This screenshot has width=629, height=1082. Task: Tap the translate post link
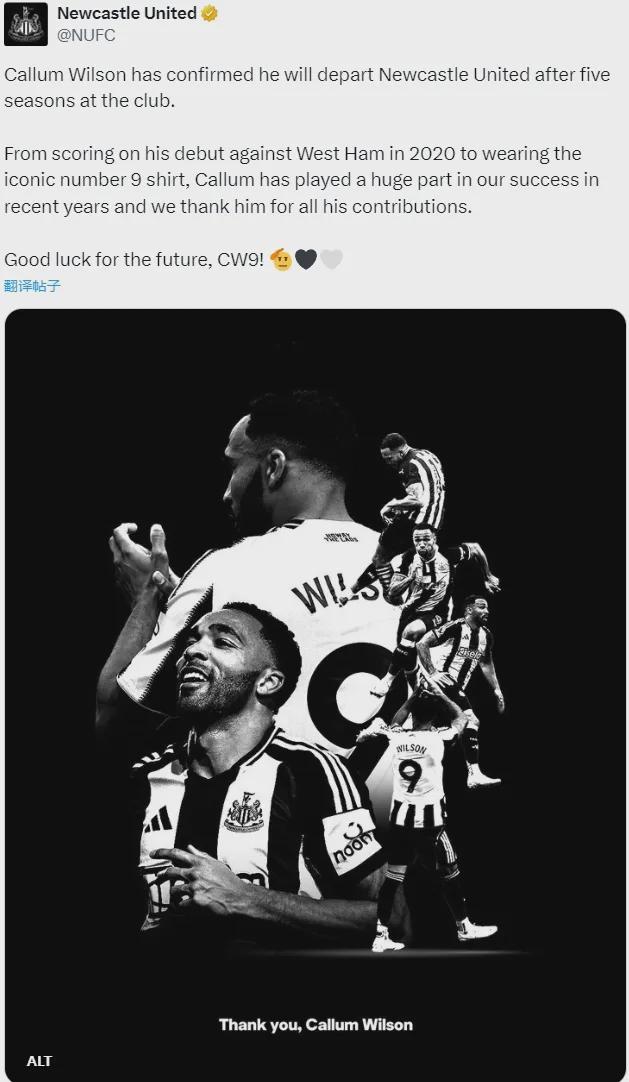(x=32, y=286)
